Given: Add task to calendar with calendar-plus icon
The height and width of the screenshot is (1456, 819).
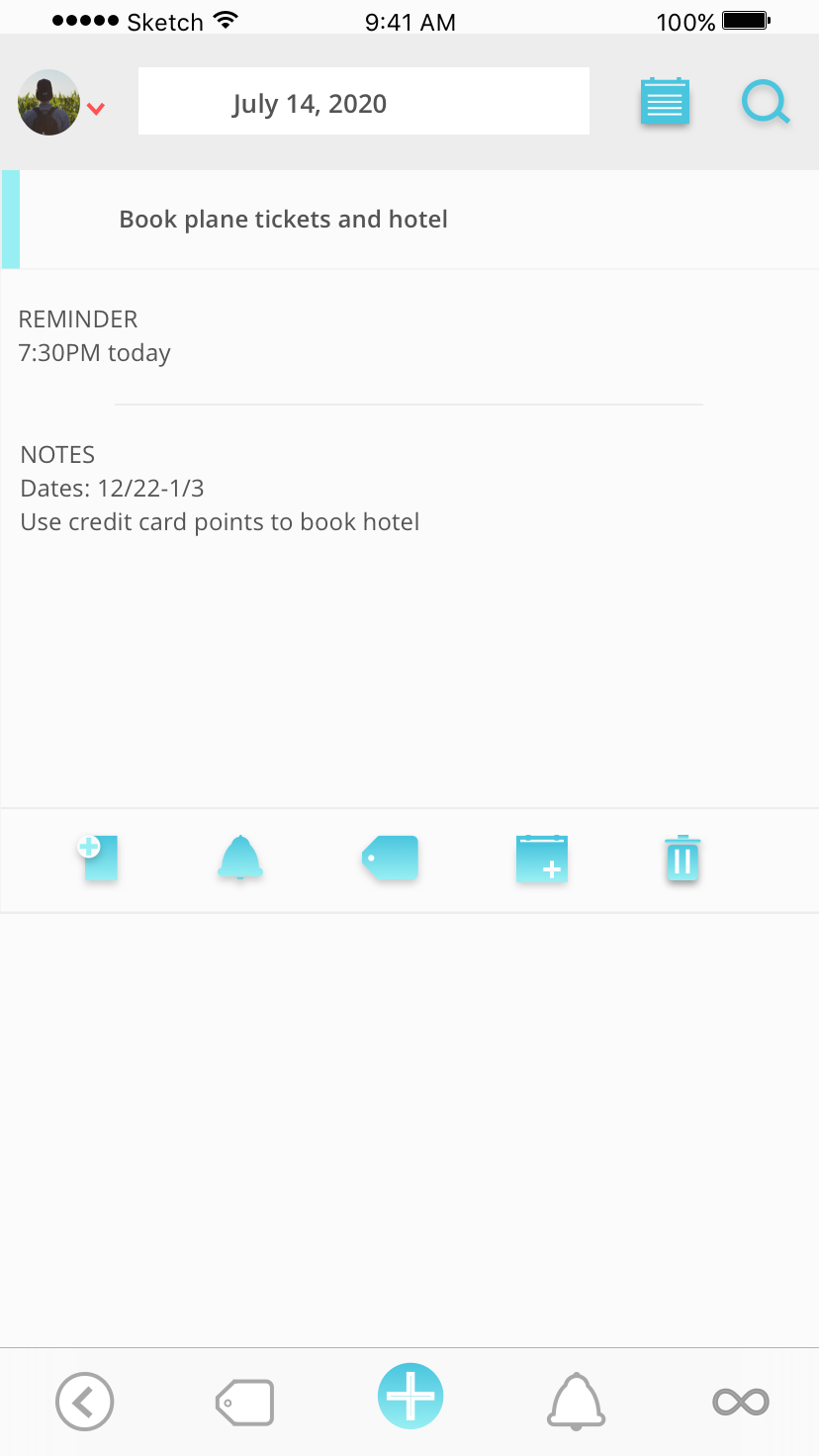Looking at the screenshot, I should tap(542, 859).
